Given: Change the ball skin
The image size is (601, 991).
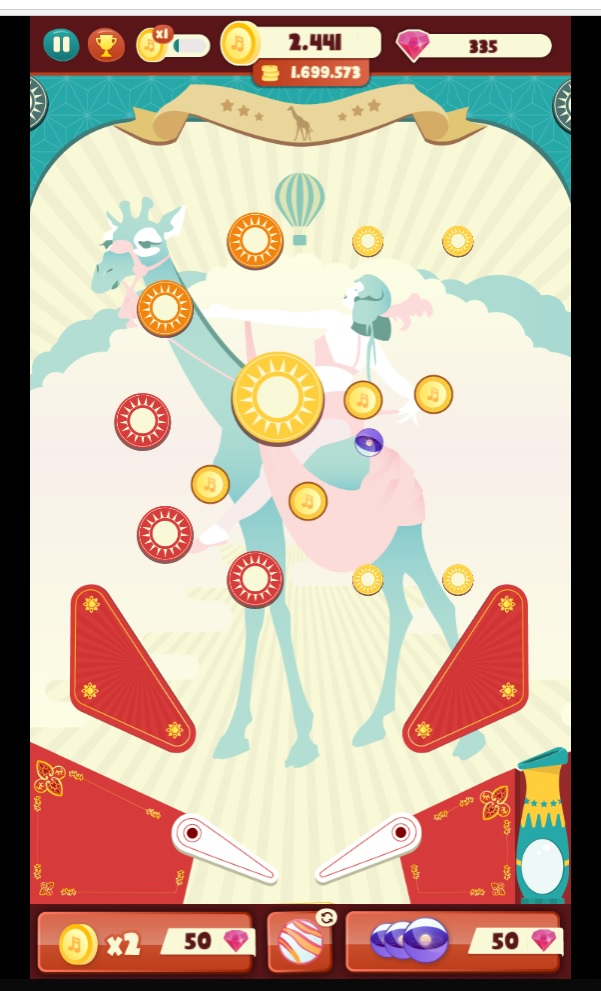Looking at the screenshot, I should pos(301,942).
